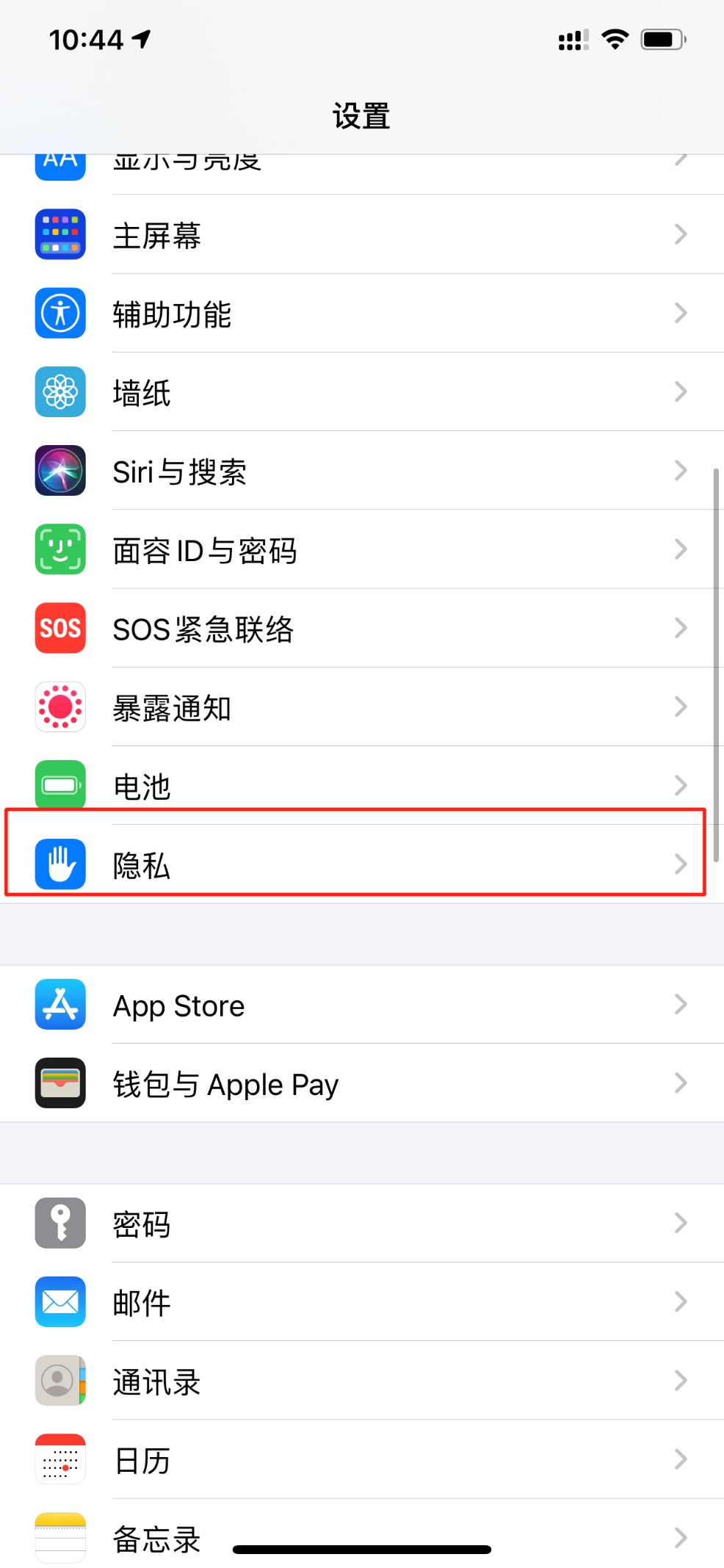
Task: Open 备忘录 settings
Action: tap(362, 1533)
